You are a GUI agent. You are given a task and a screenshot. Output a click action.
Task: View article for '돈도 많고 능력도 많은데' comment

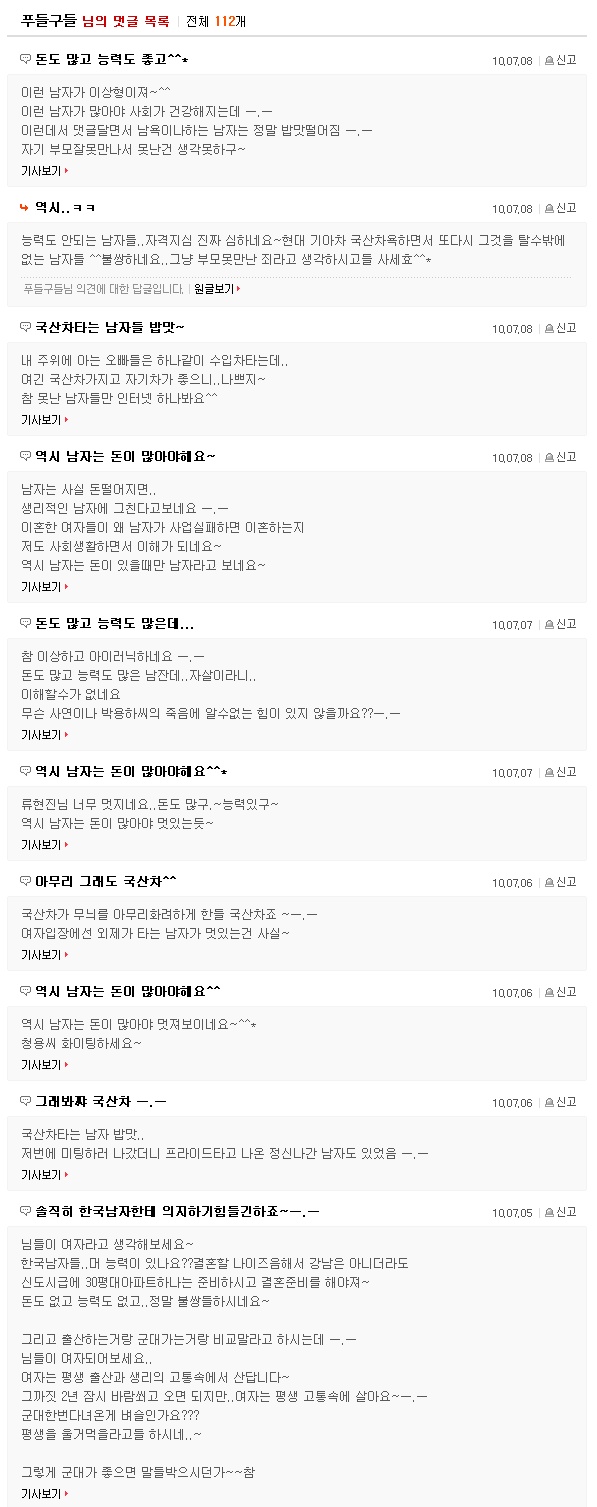pos(44,735)
